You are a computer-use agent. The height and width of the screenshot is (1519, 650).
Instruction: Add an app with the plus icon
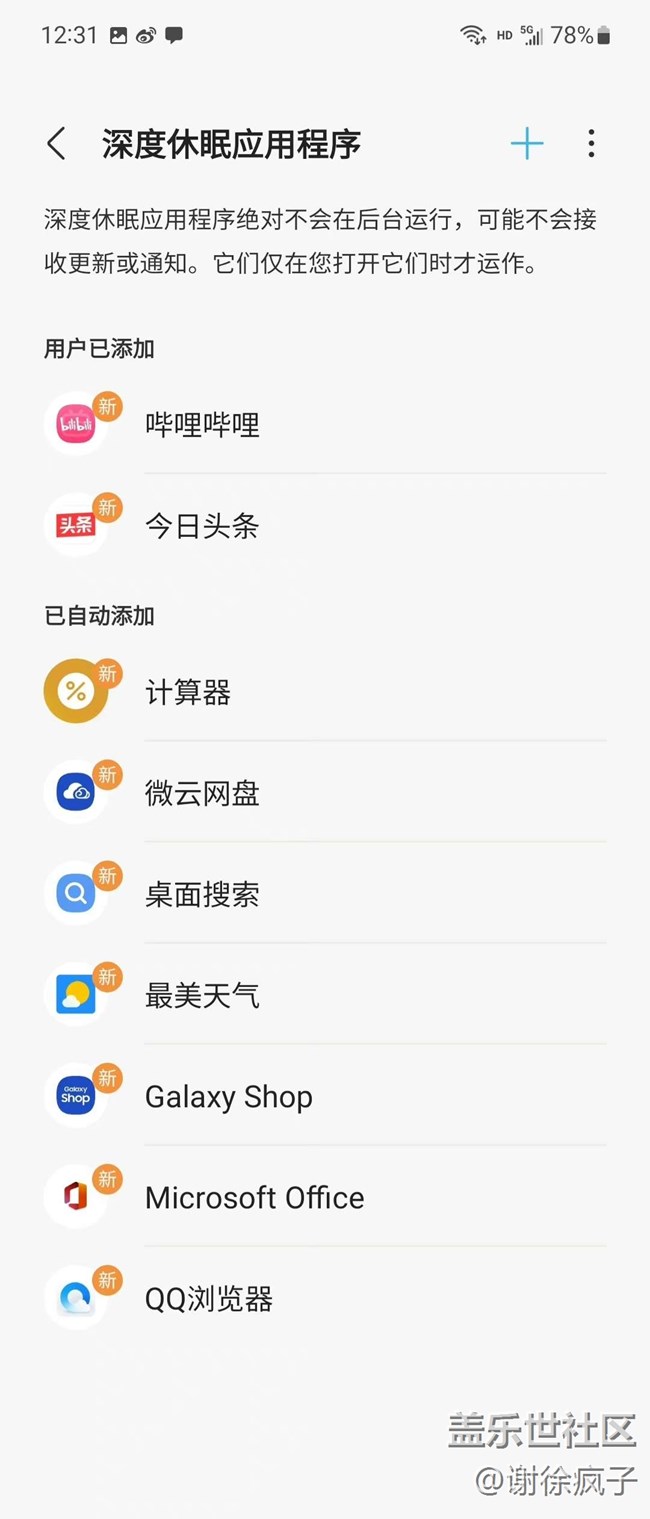coord(526,144)
